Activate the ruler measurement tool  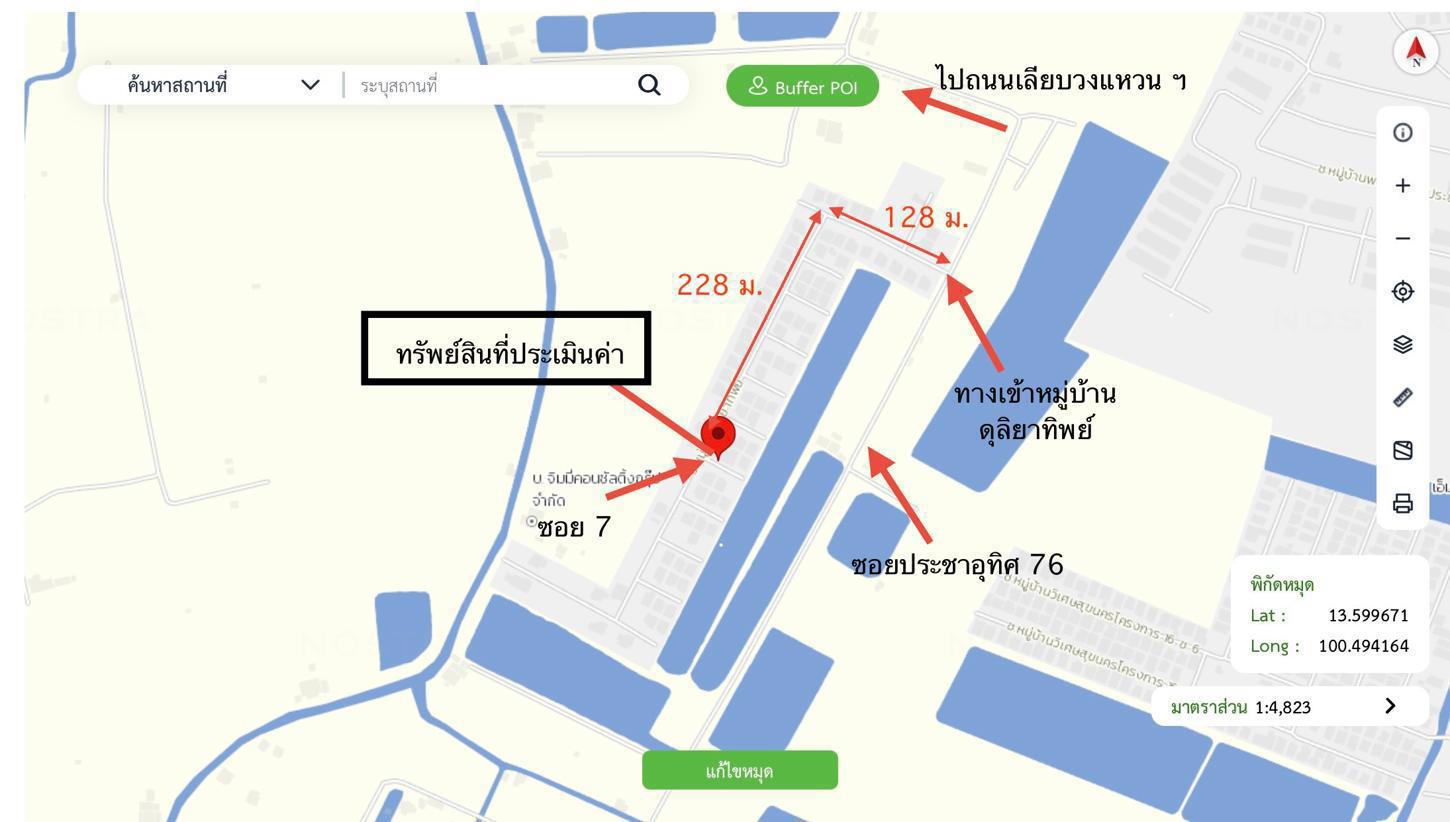[1403, 397]
